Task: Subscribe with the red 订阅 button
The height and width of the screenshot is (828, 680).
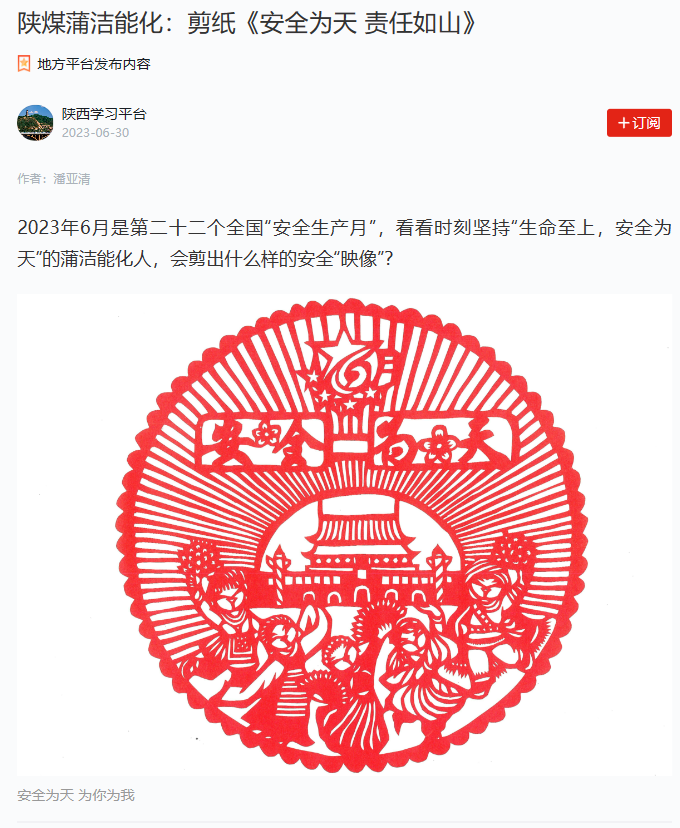Action: 639,123
